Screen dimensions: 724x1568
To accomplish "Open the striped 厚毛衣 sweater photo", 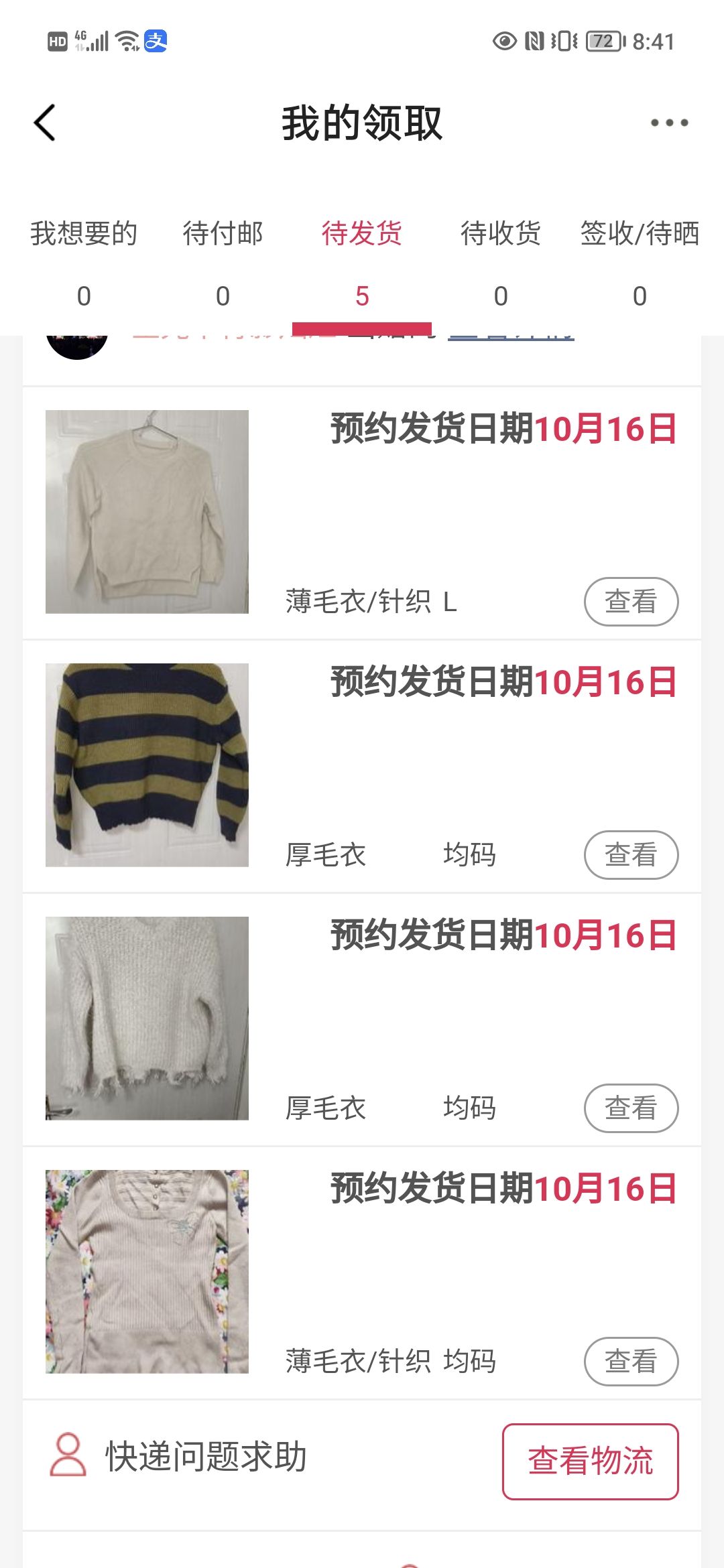I will (x=147, y=765).
